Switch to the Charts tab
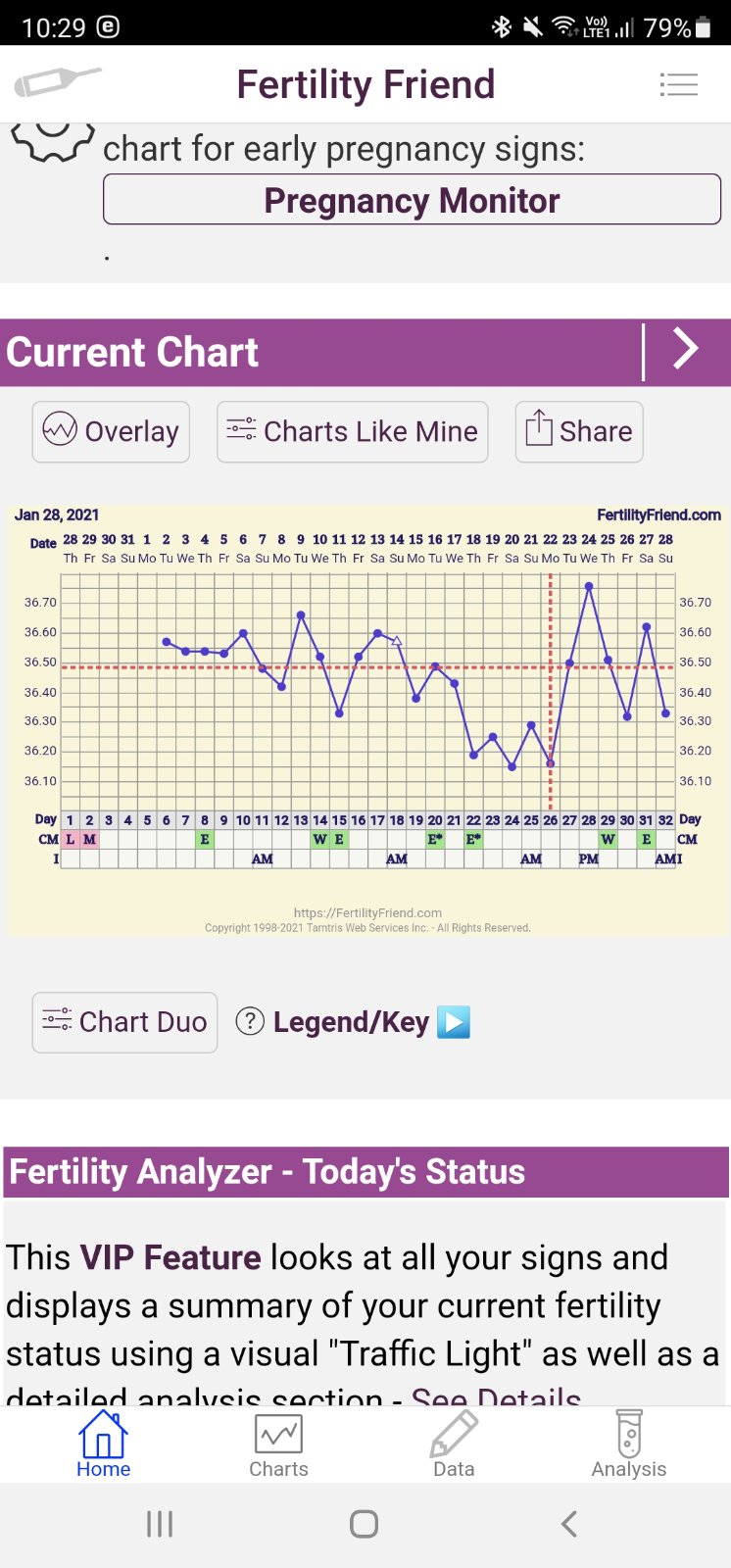This screenshot has height=1568, width=731. (x=278, y=1445)
